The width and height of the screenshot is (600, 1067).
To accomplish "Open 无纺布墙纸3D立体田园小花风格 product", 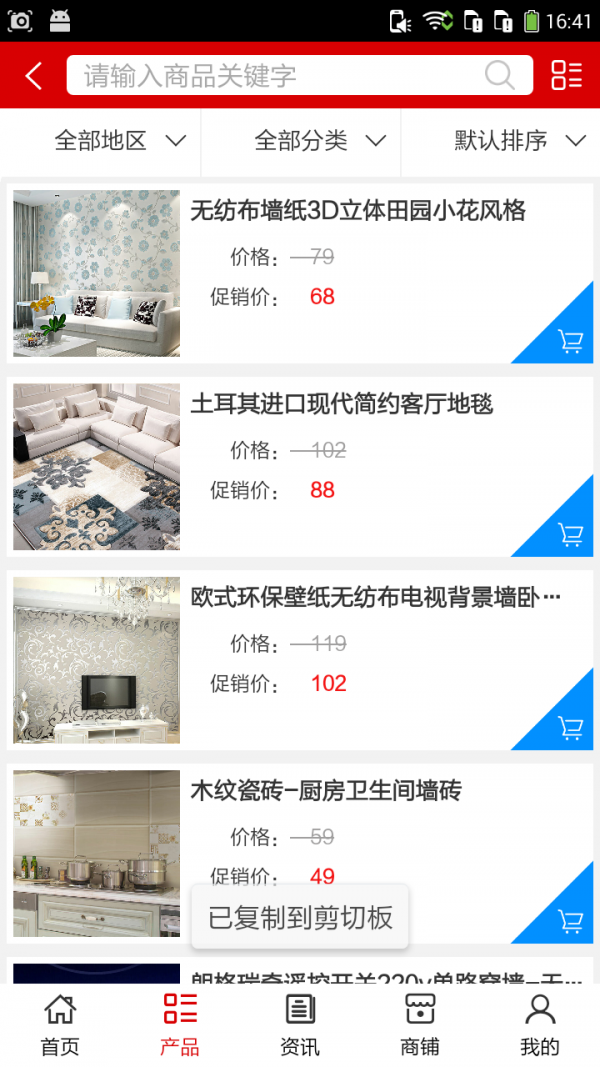I will (x=357, y=211).
